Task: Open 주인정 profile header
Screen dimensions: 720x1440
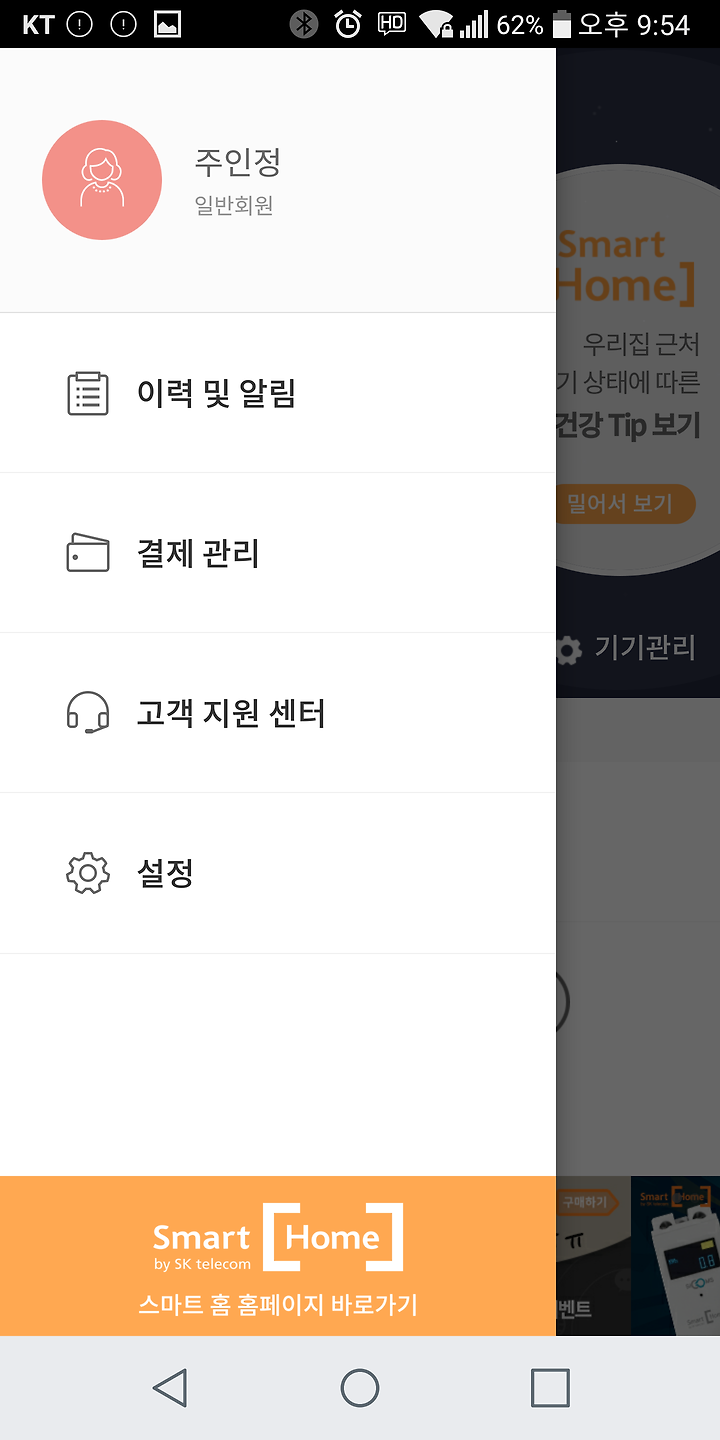Action: point(278,180)
